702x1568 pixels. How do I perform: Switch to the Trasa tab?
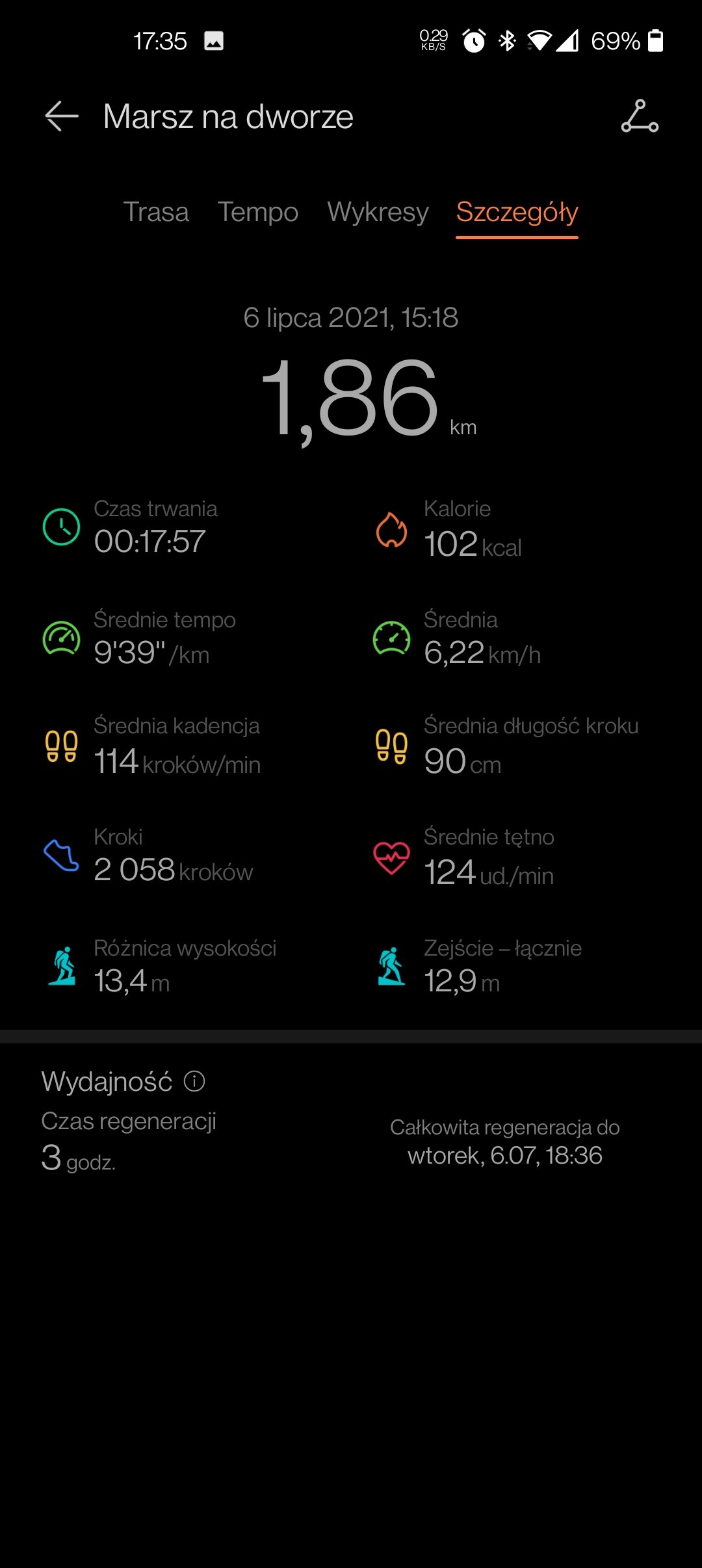tap(156, 212)
